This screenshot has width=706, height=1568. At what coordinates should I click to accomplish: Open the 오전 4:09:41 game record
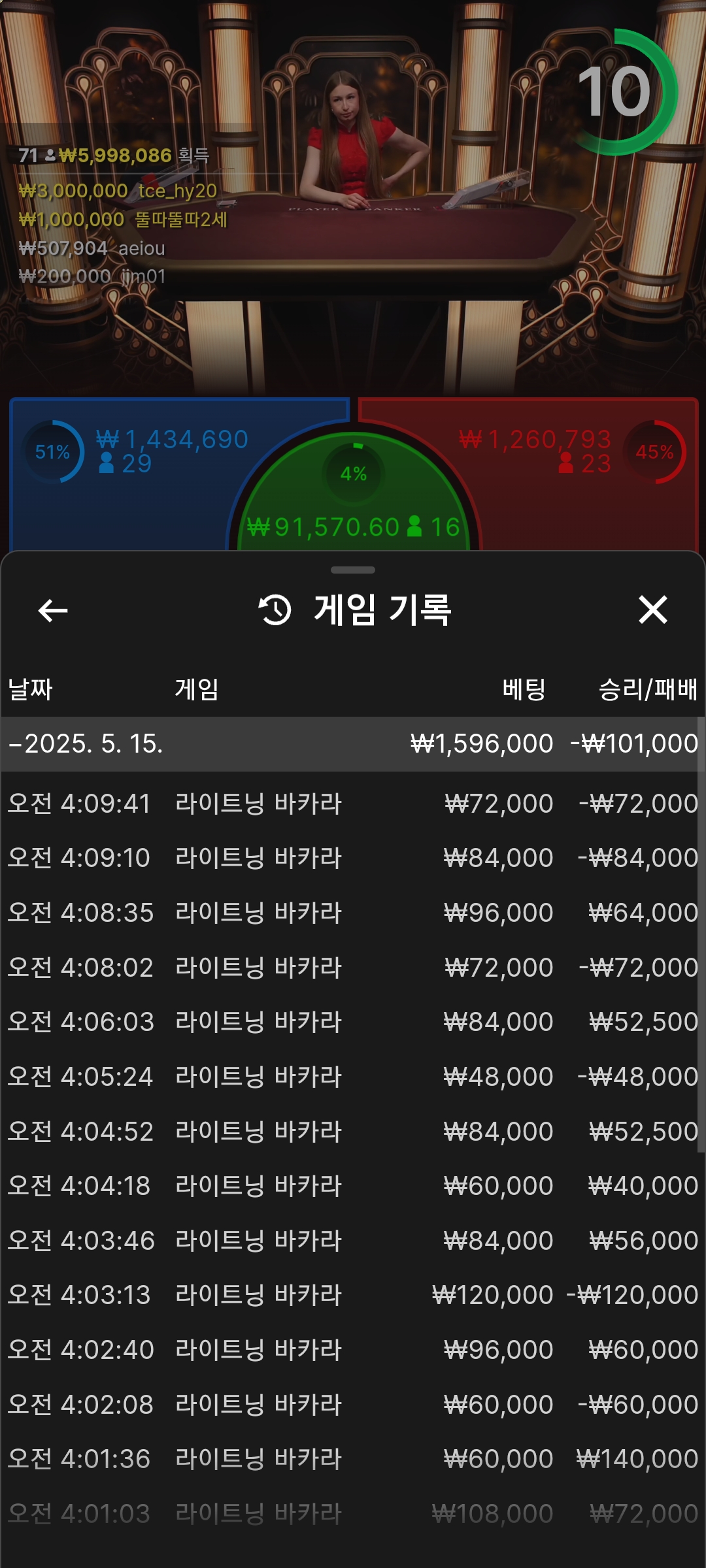point(353,804)
